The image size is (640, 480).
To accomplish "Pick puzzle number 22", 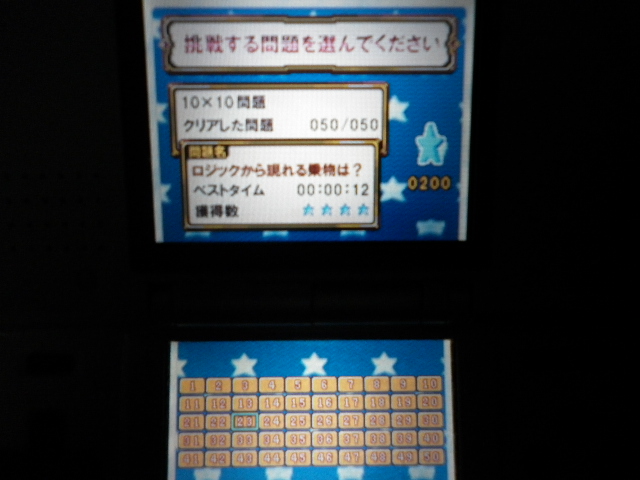I will point(219,420).
